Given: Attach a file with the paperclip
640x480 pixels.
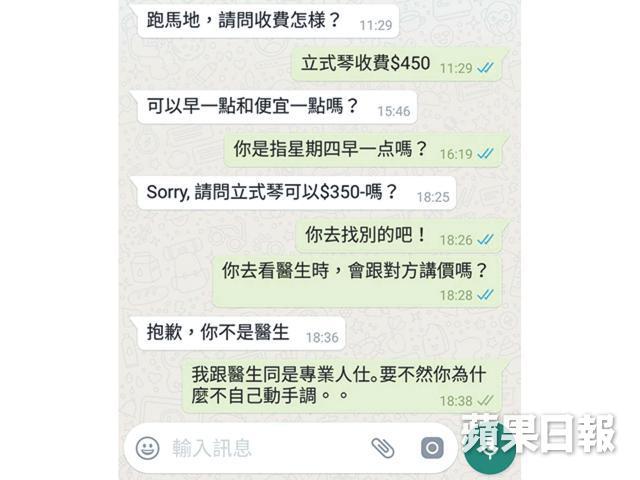Looking at the screenshot, I should [x=382, y=447].
